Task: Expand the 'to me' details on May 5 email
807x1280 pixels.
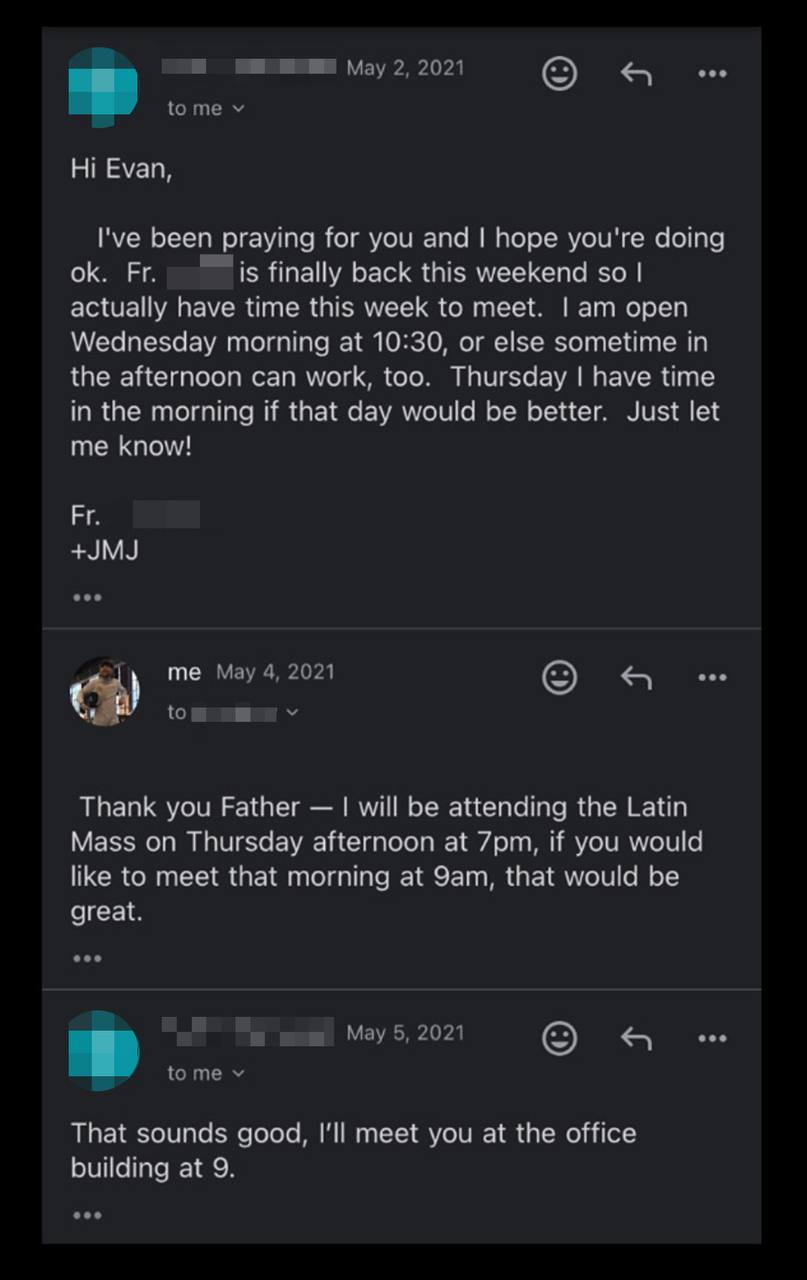Action: point(206,1073)
